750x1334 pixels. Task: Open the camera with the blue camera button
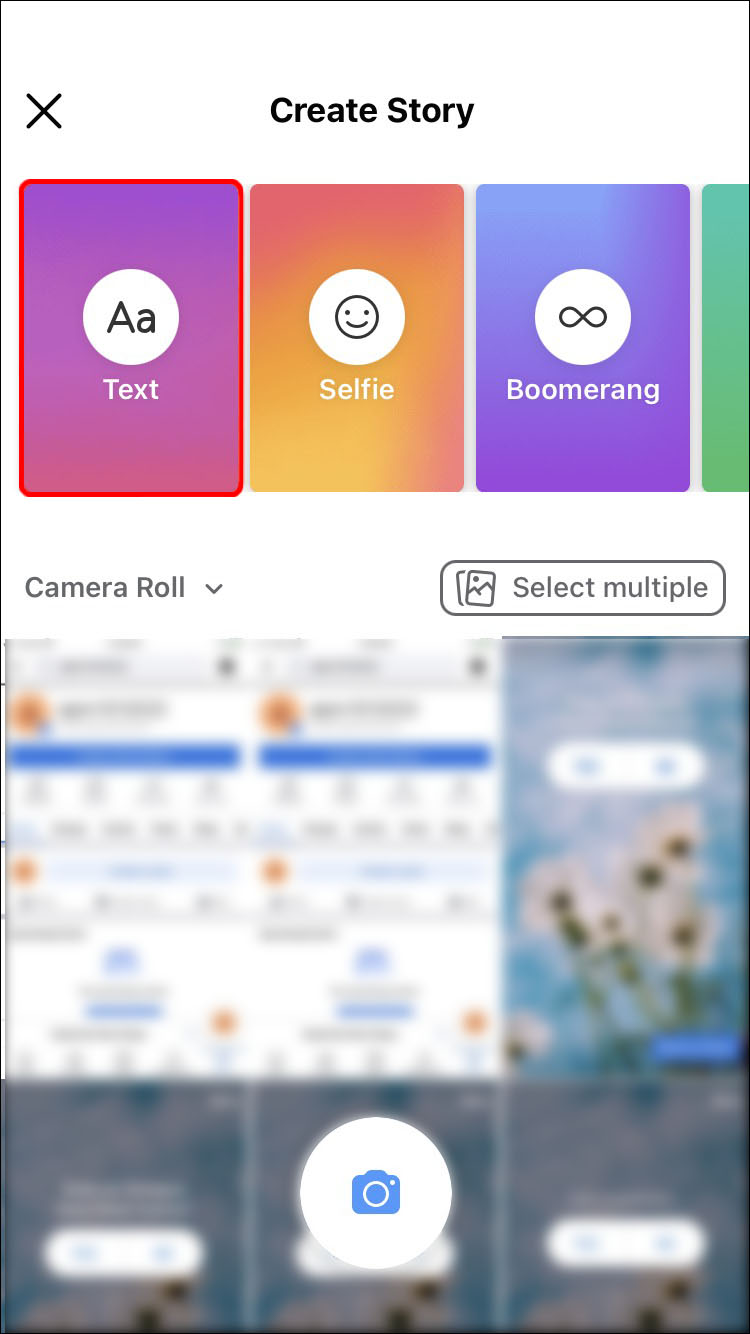(x=376, y=1192)
